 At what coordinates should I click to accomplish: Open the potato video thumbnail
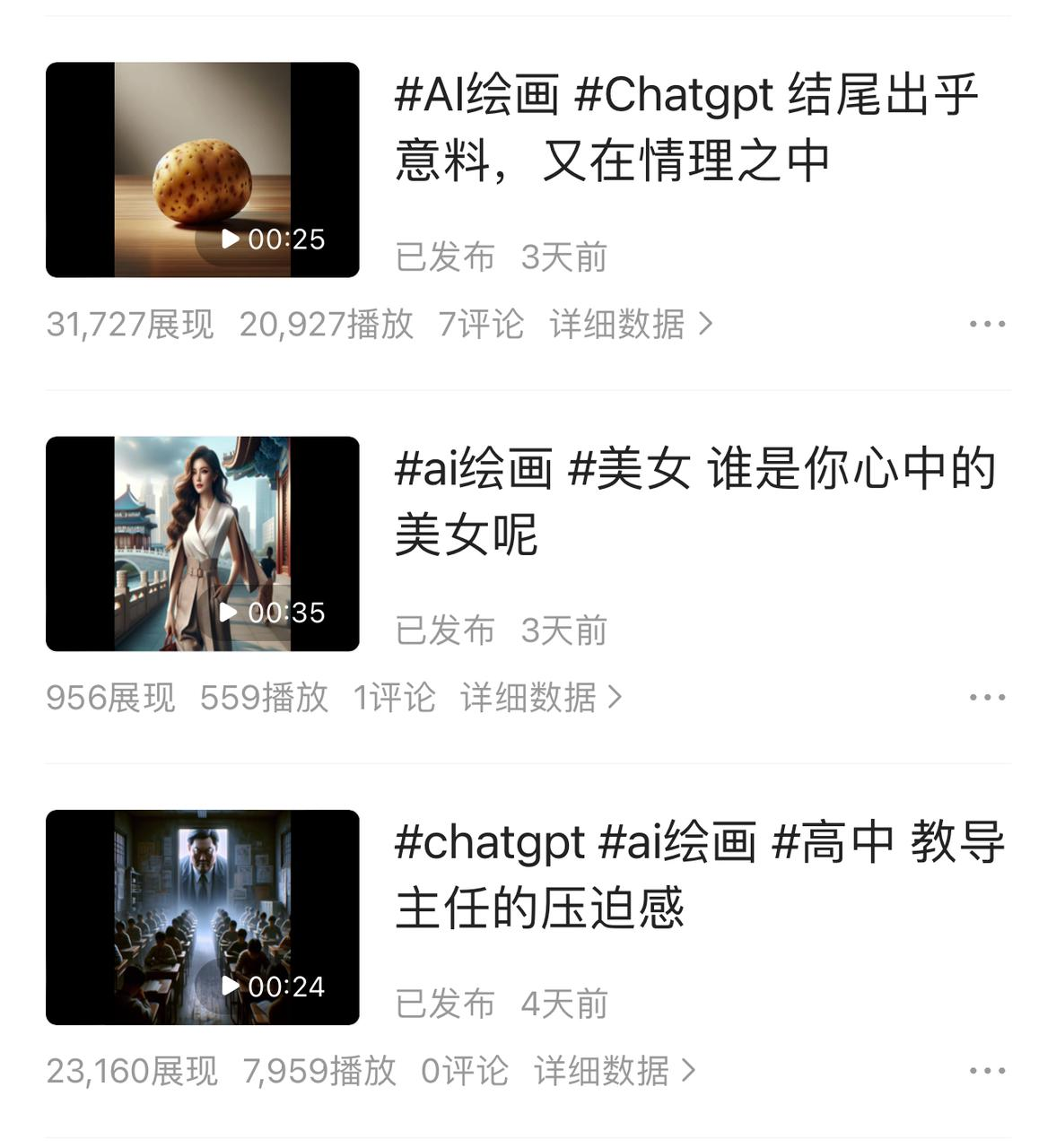click(201, 167)
